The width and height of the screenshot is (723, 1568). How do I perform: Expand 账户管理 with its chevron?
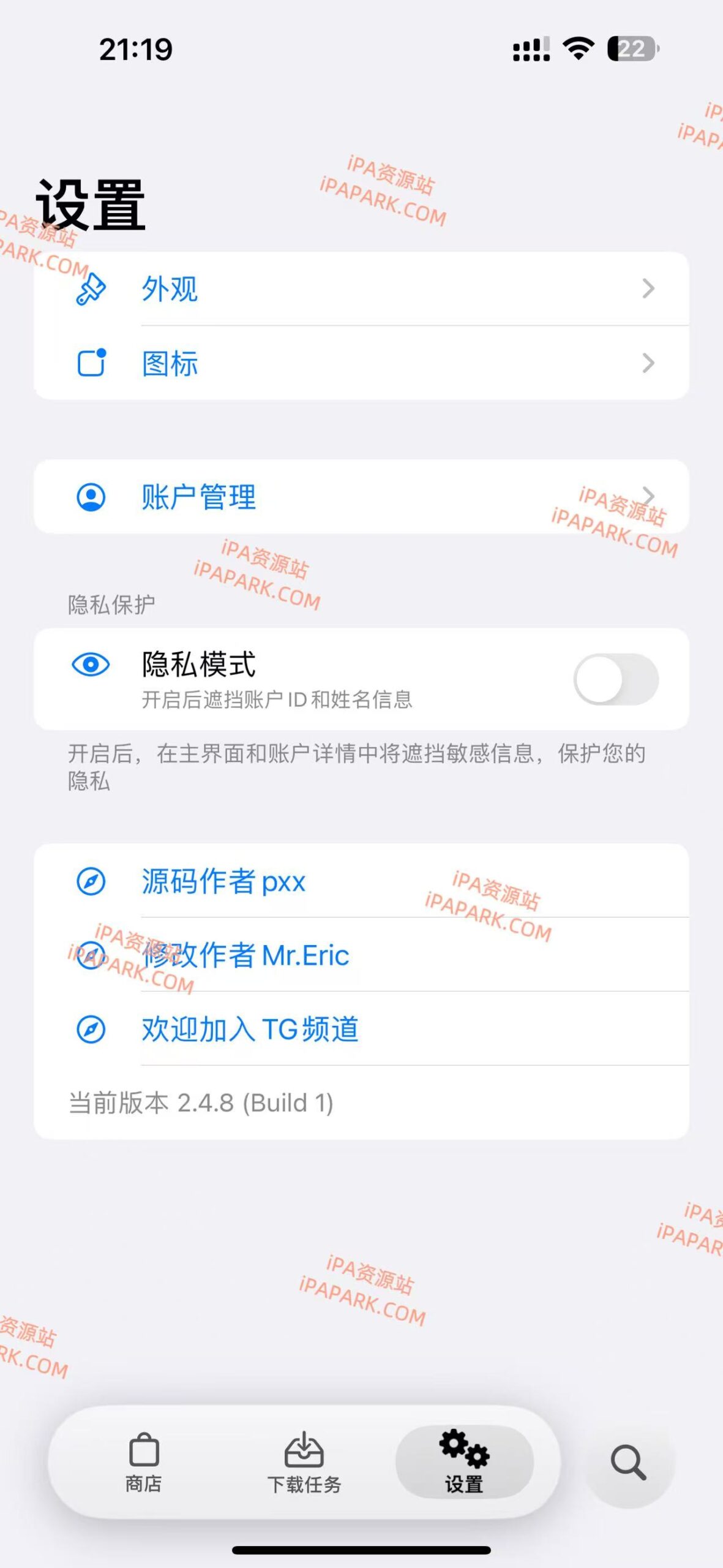[x=650, y=497]
